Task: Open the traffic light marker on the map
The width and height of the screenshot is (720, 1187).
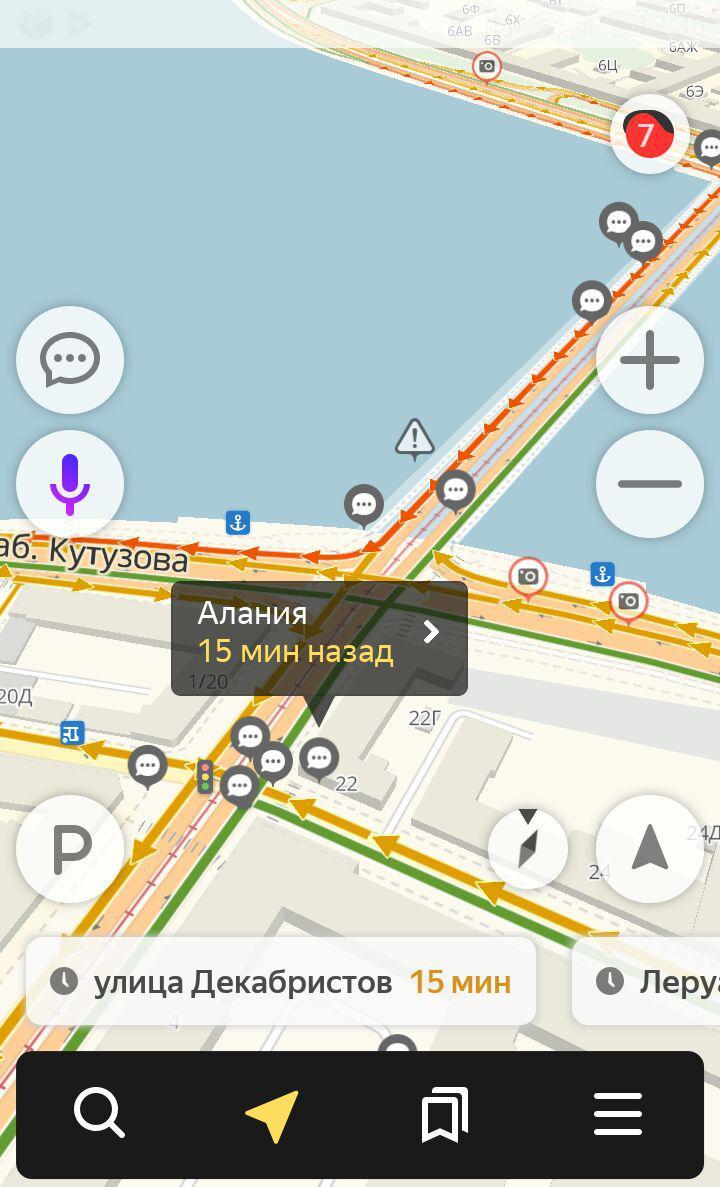Action: (x=205, y=776)
